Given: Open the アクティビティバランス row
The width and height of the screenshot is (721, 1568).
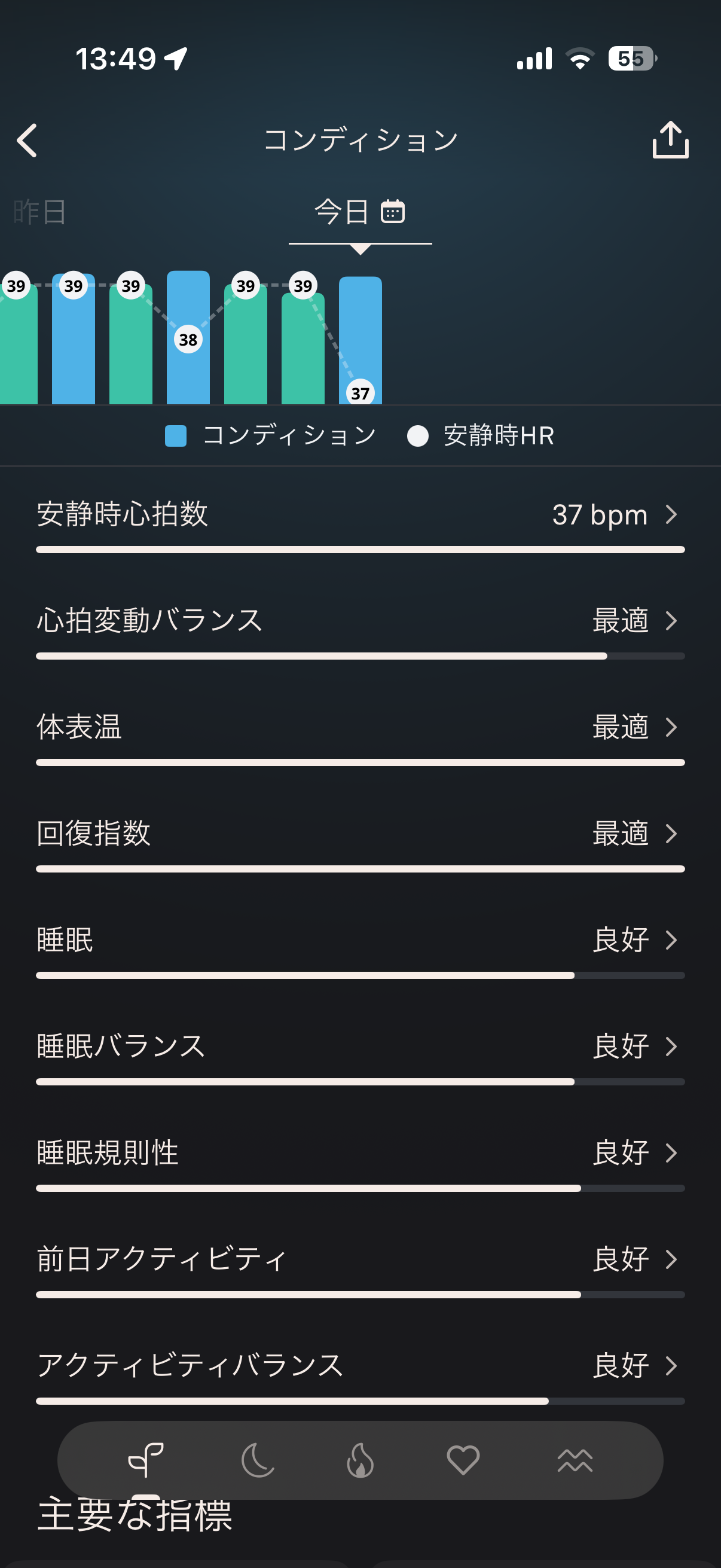Looking at the screenshot, I should pos(360,1366).
